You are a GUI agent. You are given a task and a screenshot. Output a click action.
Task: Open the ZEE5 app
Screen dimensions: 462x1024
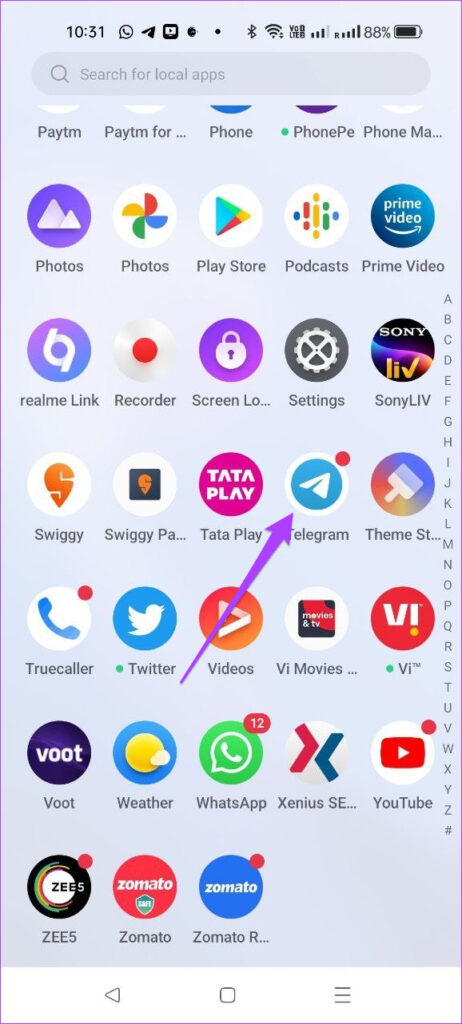point(59,887)
